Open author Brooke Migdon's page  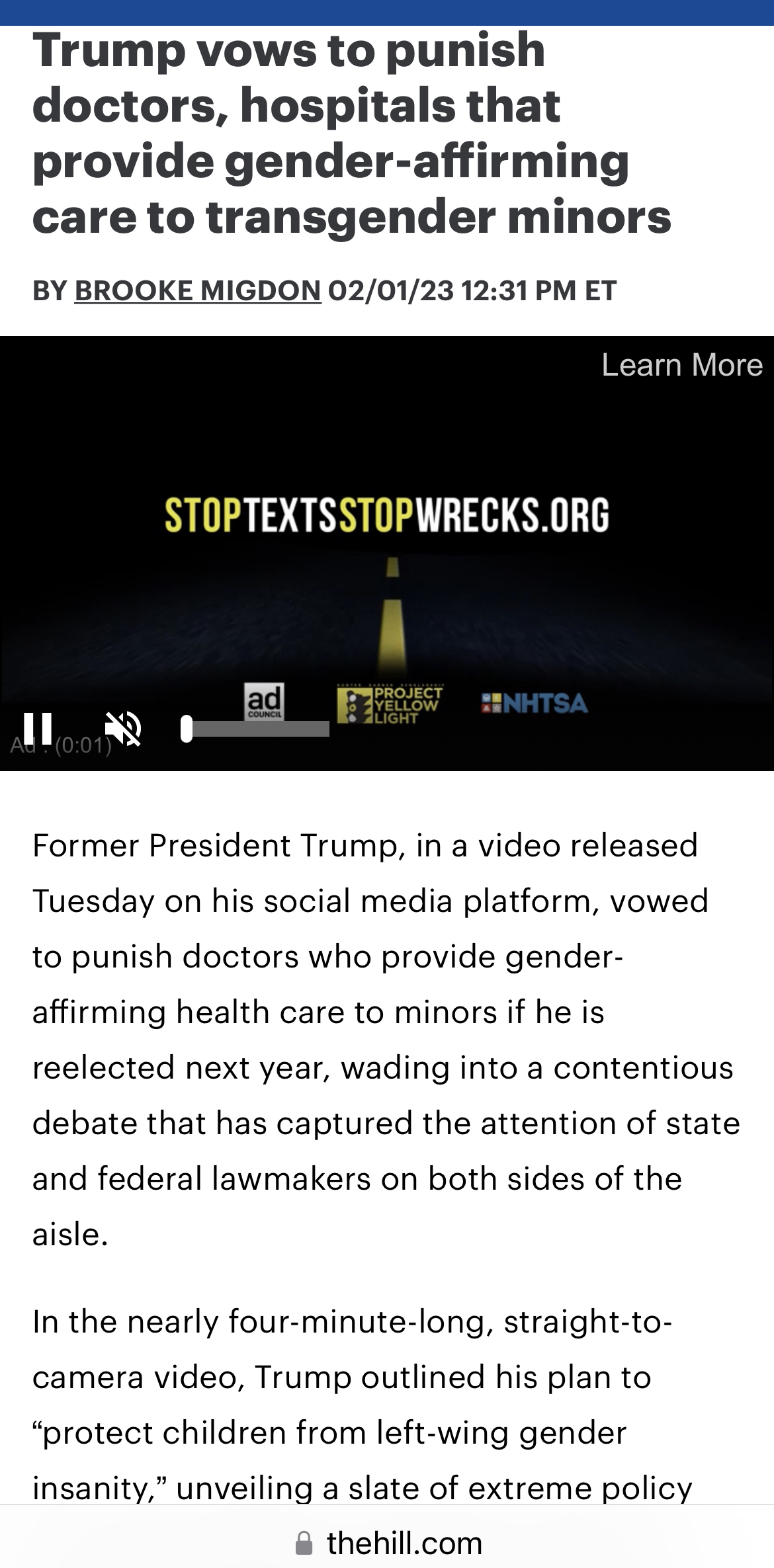[x=198, y=290]
